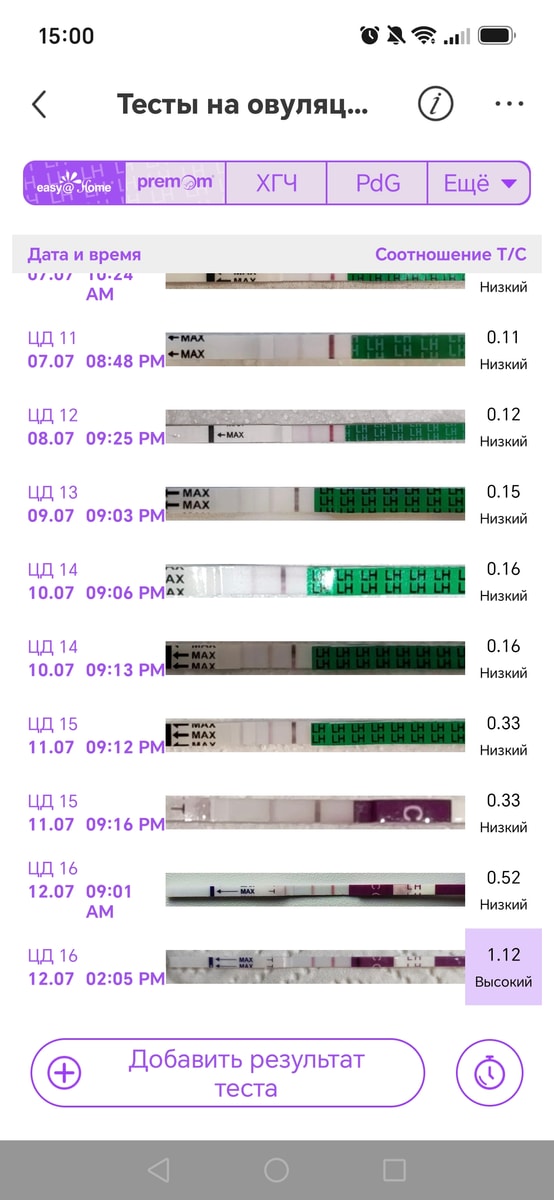Select the easy@Home test brand tab
The height and width of the screenshot is (1200, 554).
[75, 184]
